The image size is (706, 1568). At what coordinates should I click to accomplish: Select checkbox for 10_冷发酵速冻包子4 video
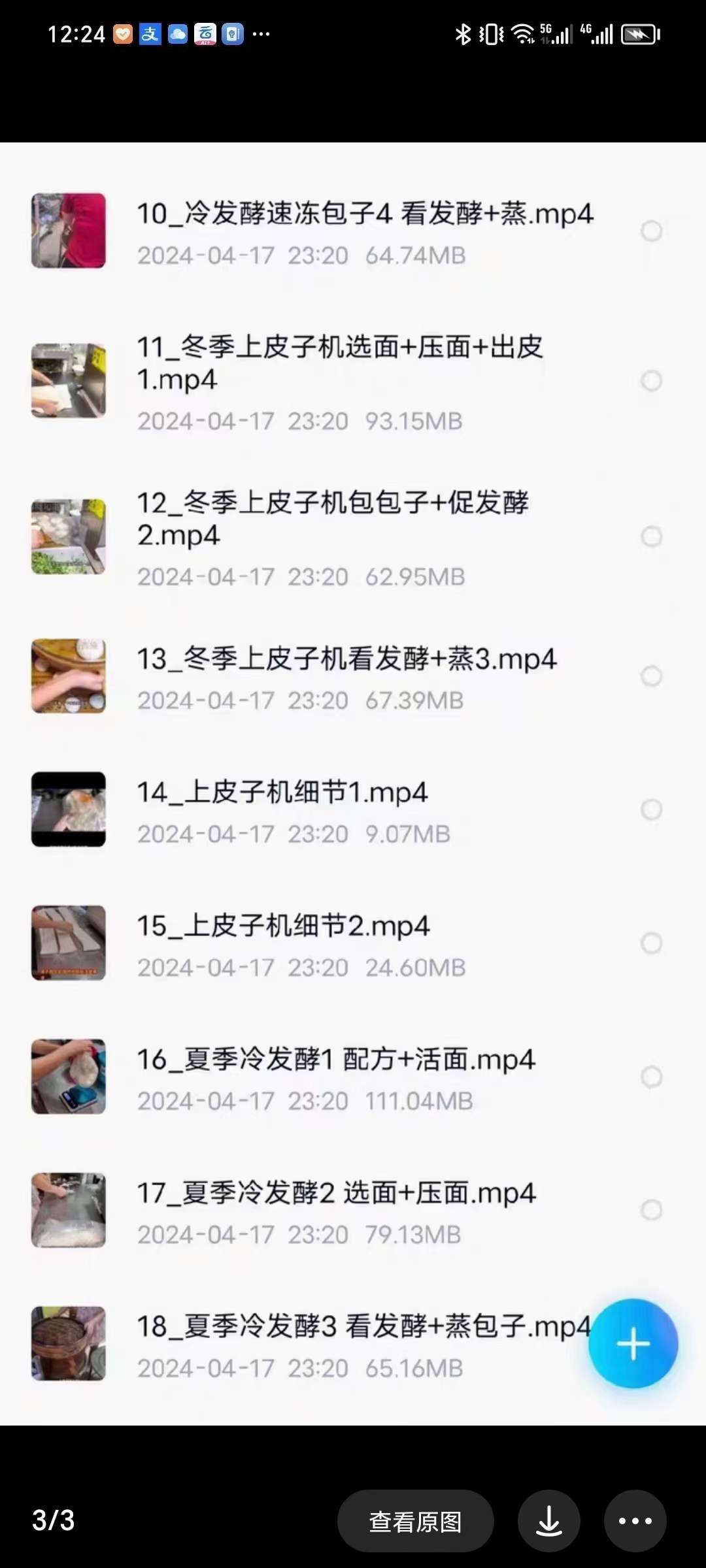tap(651, 230)
